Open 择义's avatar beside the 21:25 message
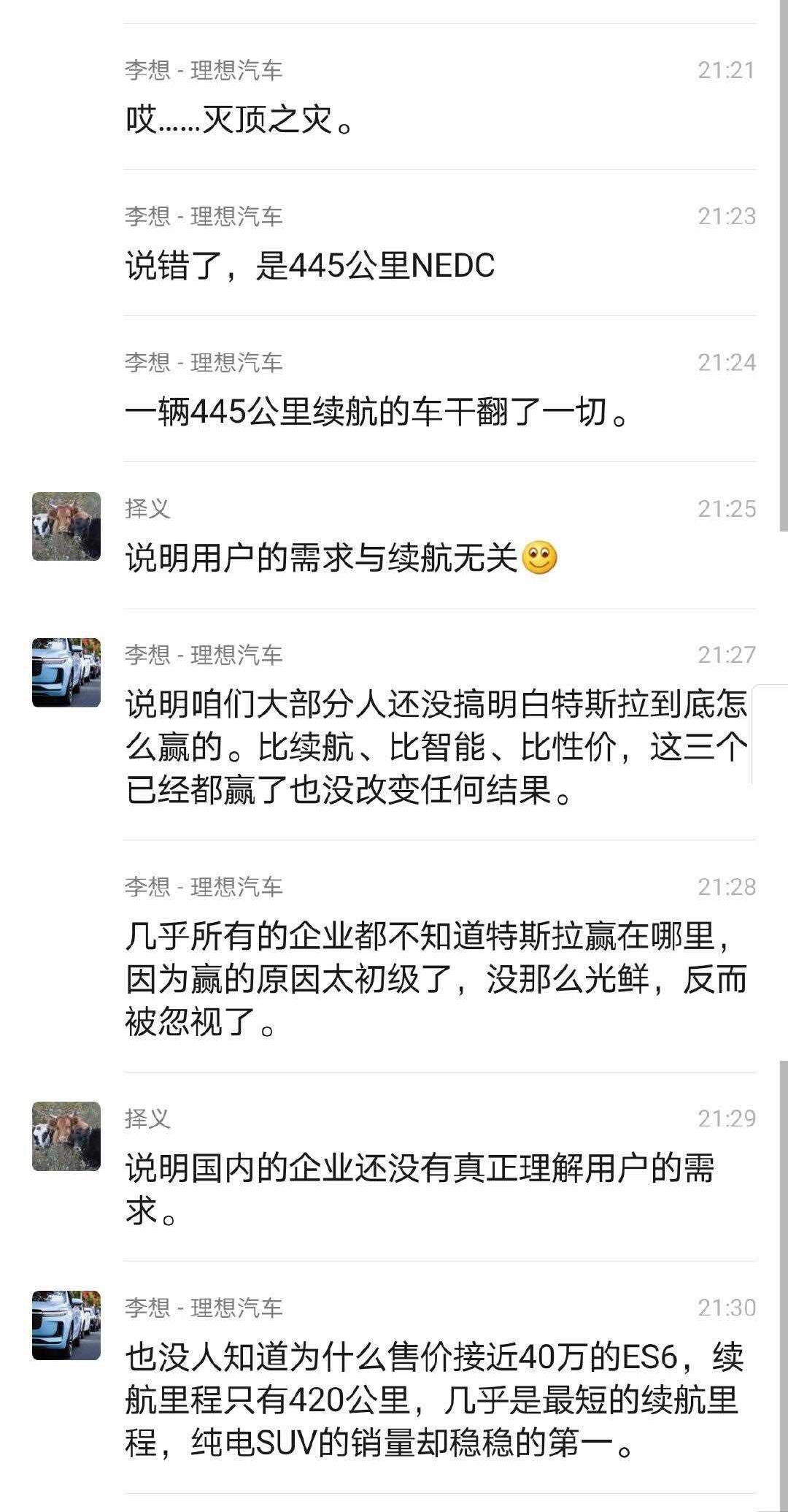Viewport: 788px width, 1512px height. (66, 526)
